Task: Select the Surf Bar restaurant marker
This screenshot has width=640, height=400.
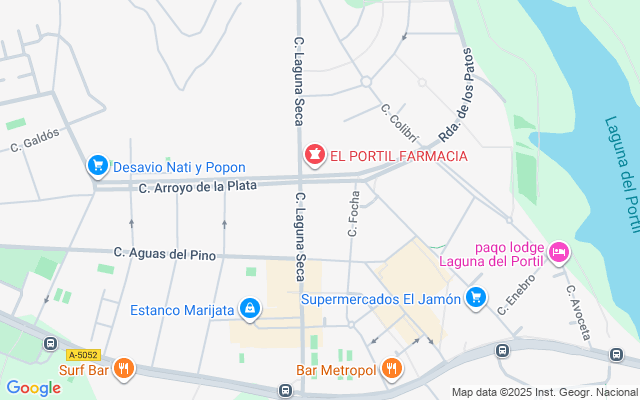Action: [x=124, y=369]
